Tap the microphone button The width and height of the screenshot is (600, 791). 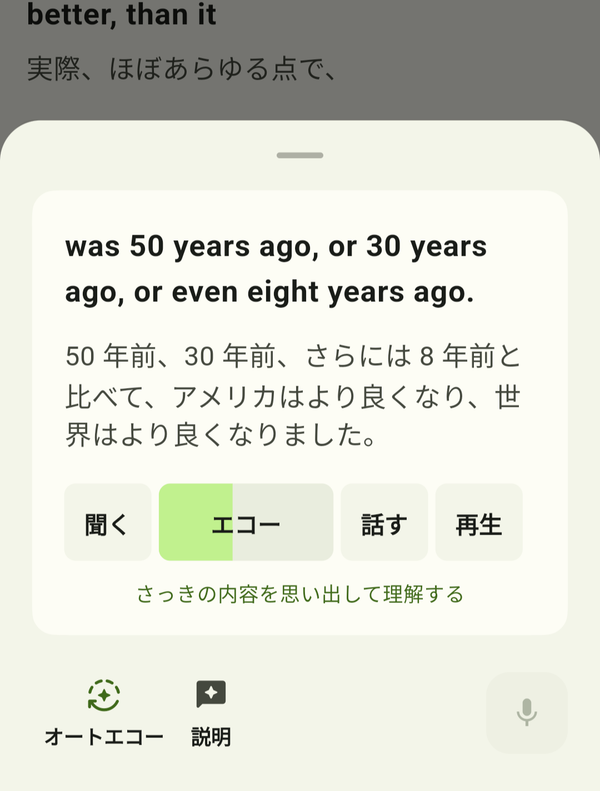coord(526,712)
